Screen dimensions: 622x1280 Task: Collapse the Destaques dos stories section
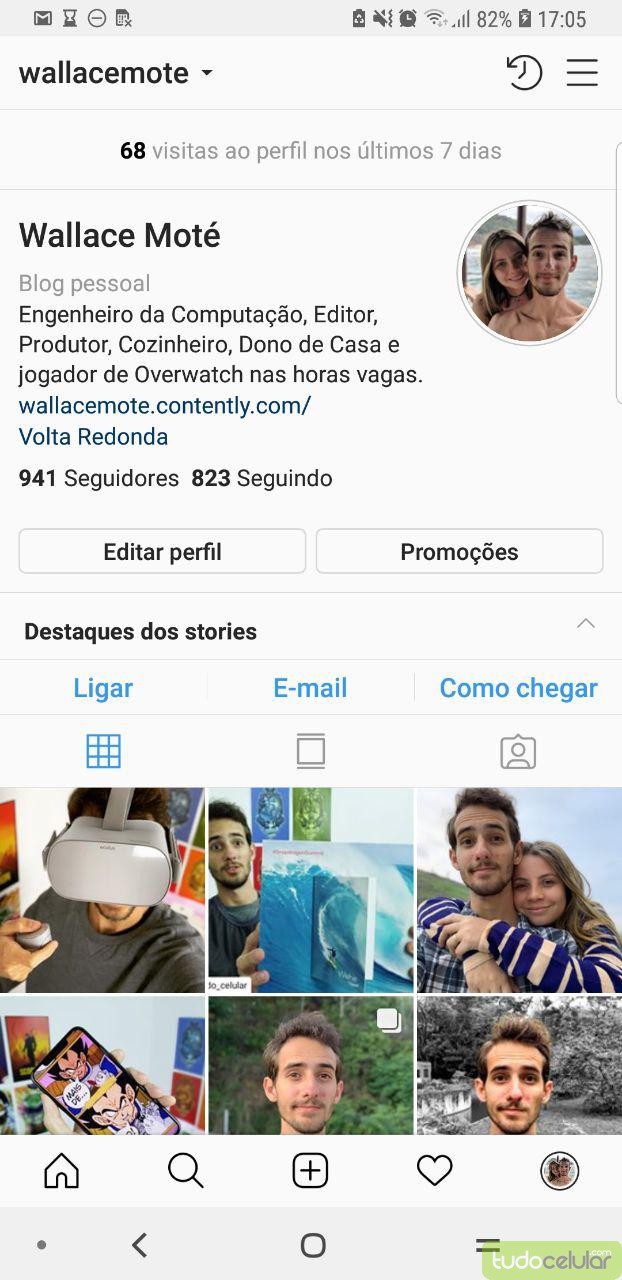pos(586,624)
